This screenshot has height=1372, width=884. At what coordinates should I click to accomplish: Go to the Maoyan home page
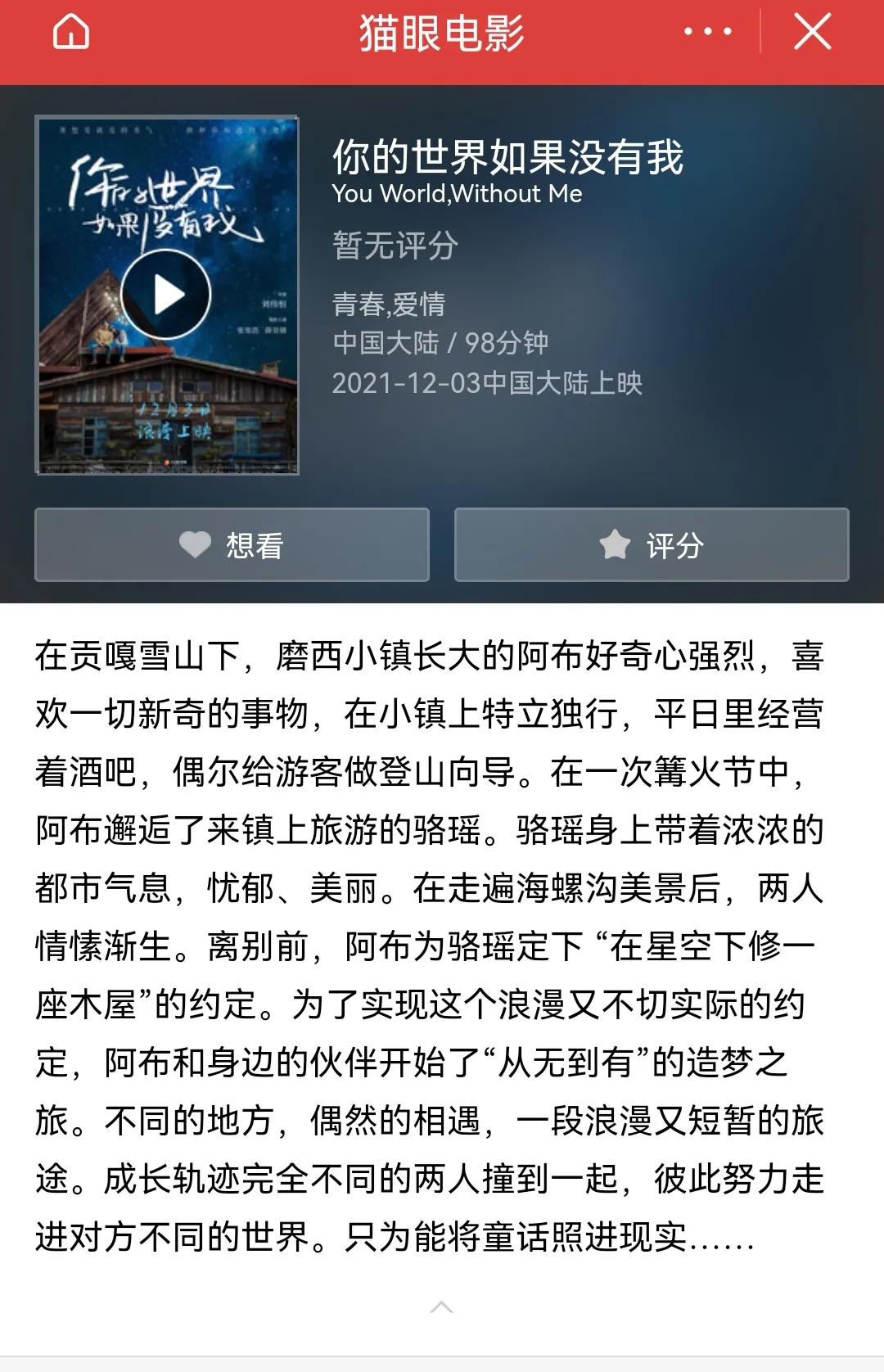coord(70,34)
